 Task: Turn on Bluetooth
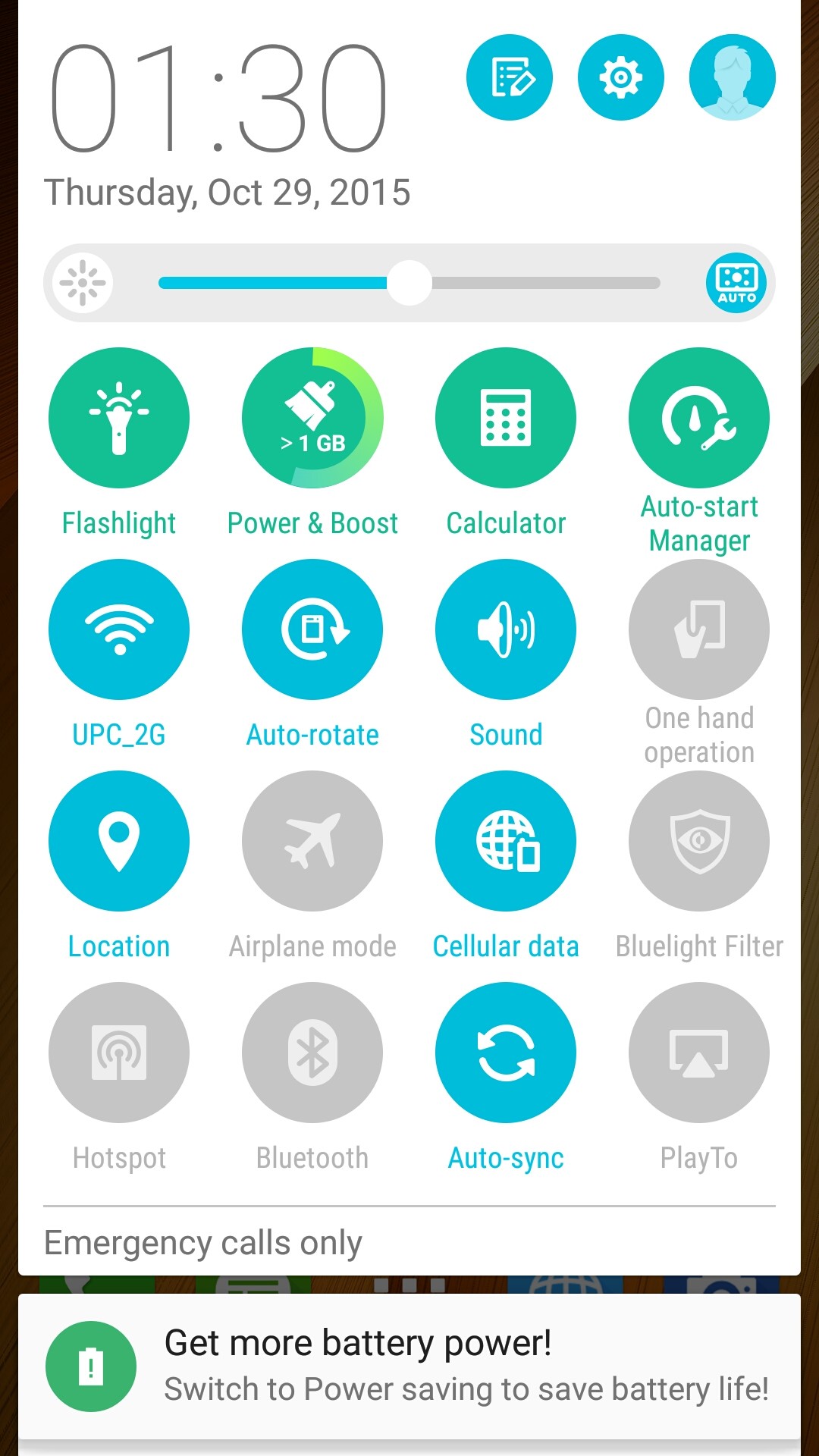tap(312, 1053)
